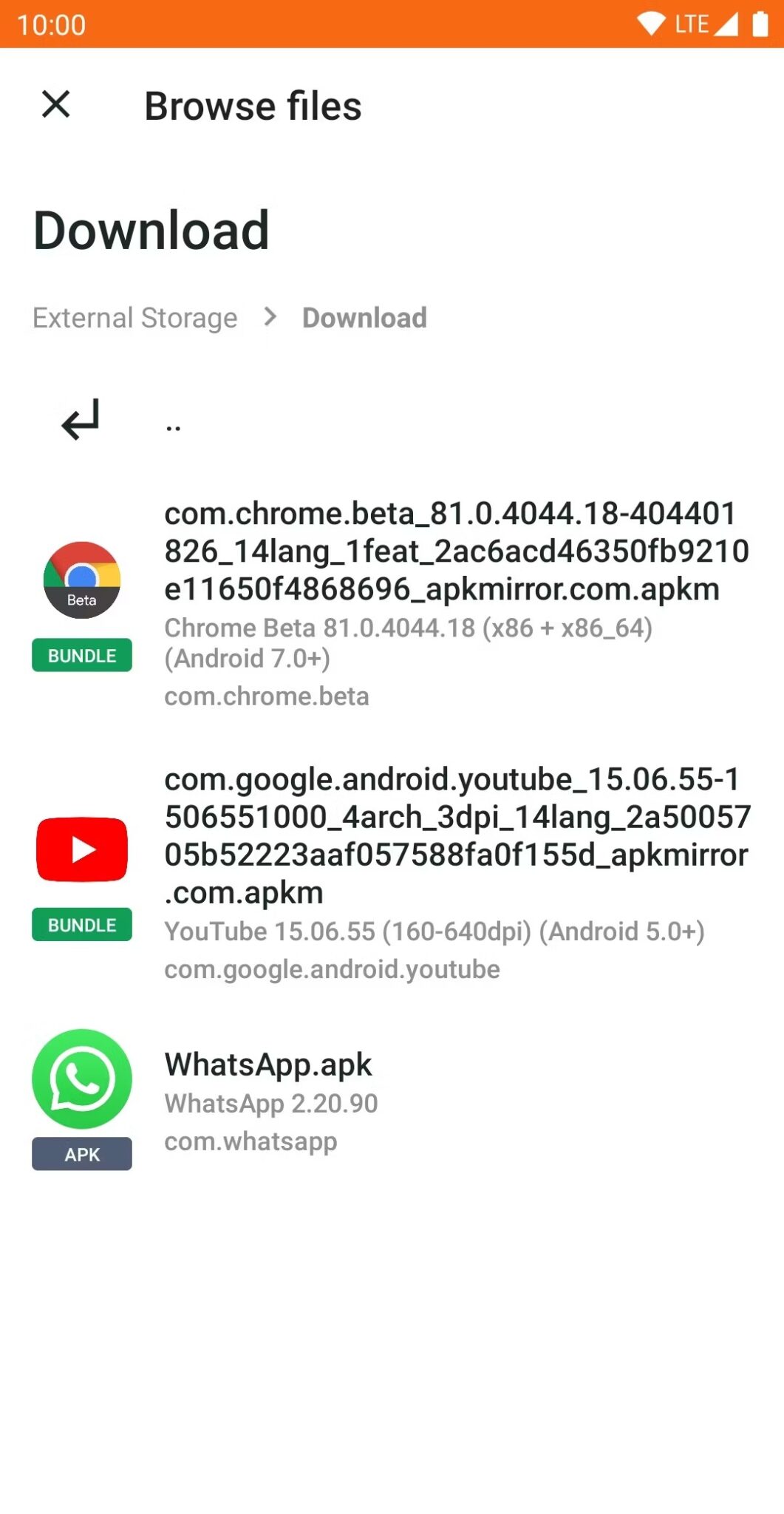Tap the APK badge under WhatsApp

coord(81,1153)
